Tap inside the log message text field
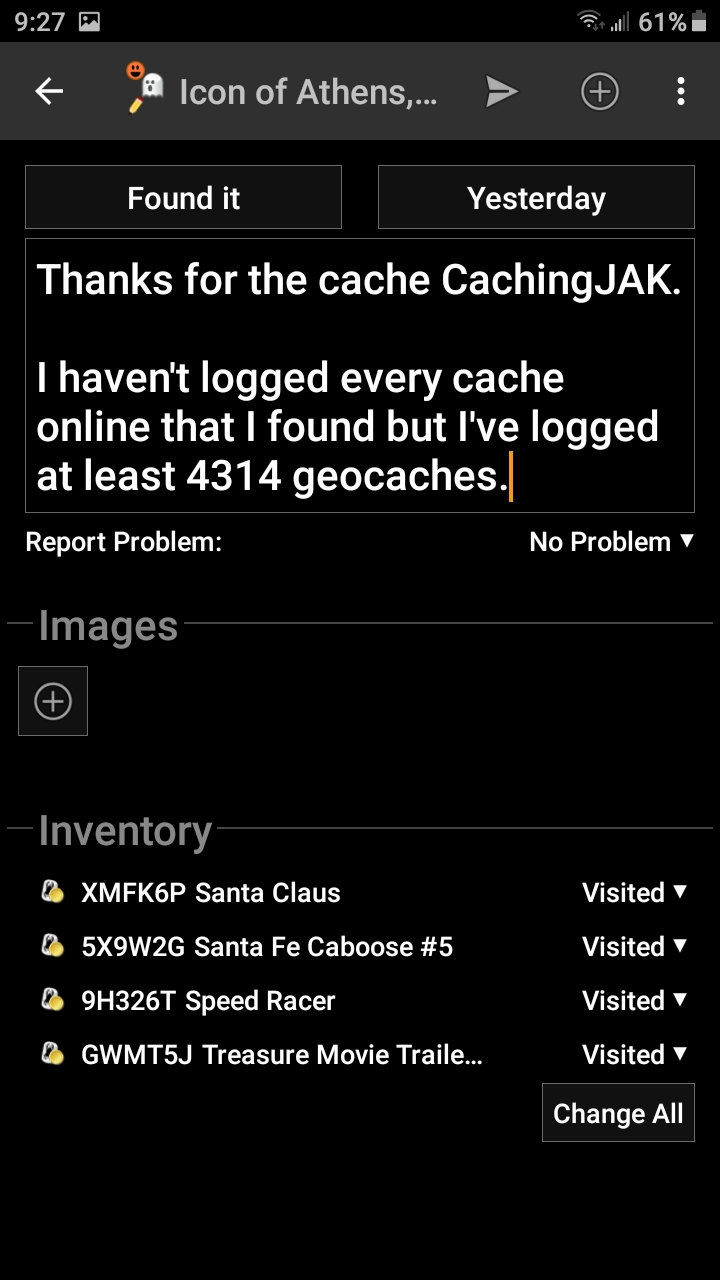The height and width of the screenshot is (1280, 720). [x=360, y=375]
